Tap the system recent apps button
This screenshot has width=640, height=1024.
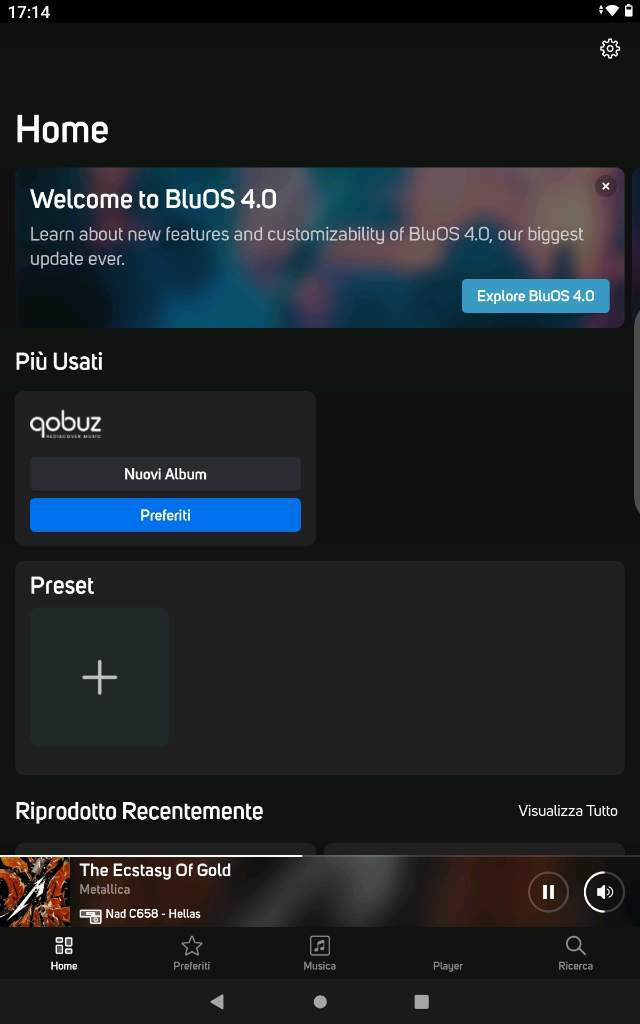(422, 1001)
